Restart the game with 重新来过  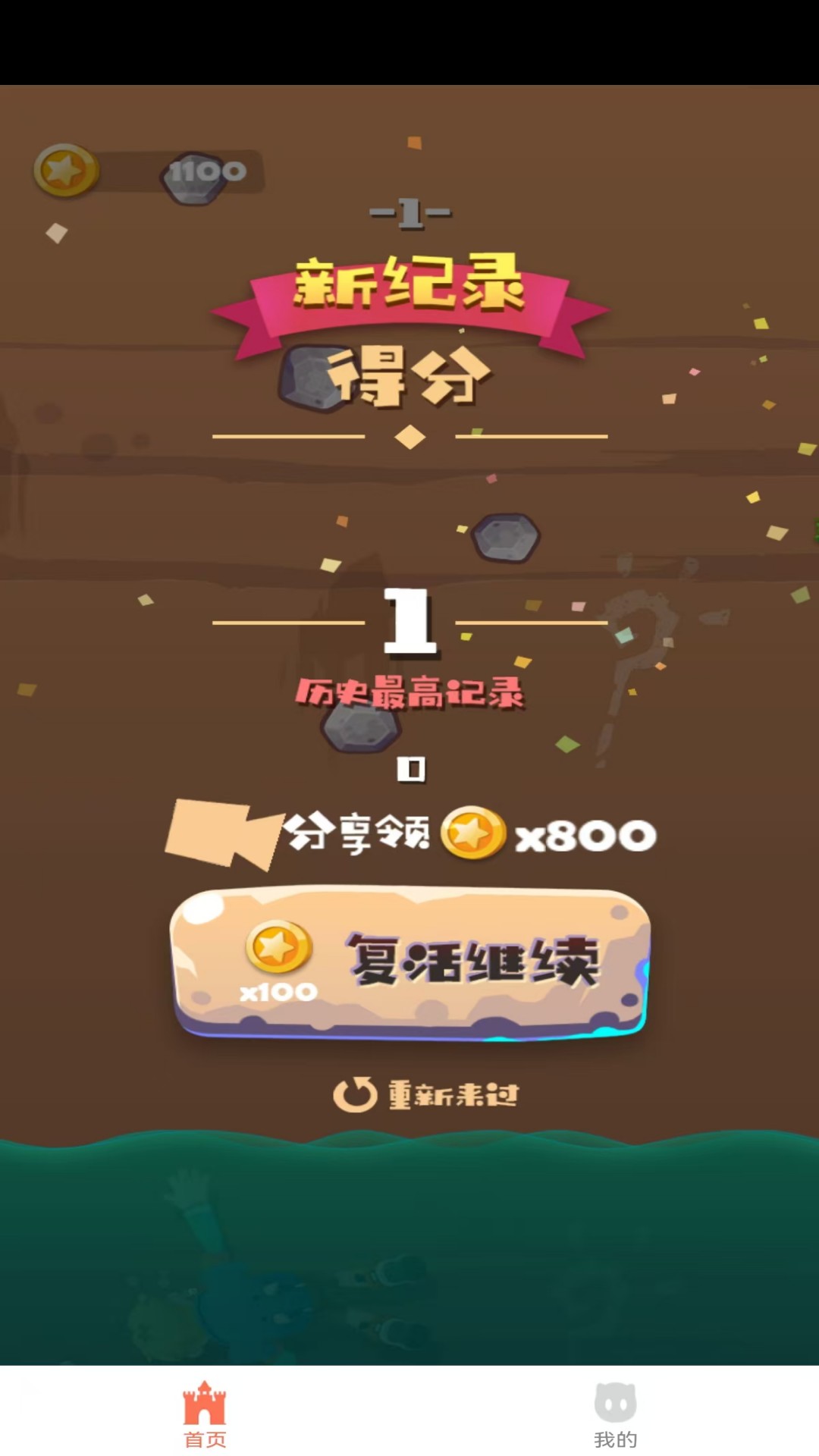(426, 1094)
